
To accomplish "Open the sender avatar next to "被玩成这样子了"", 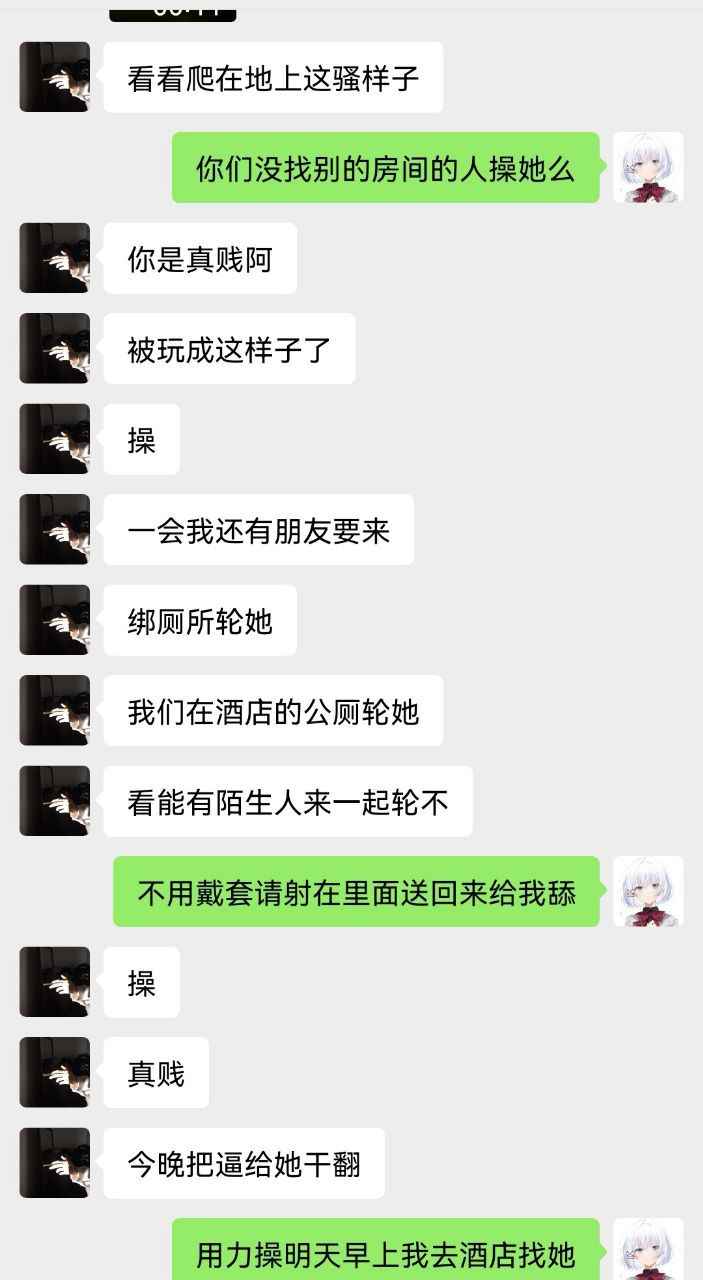I will [55, 348].
